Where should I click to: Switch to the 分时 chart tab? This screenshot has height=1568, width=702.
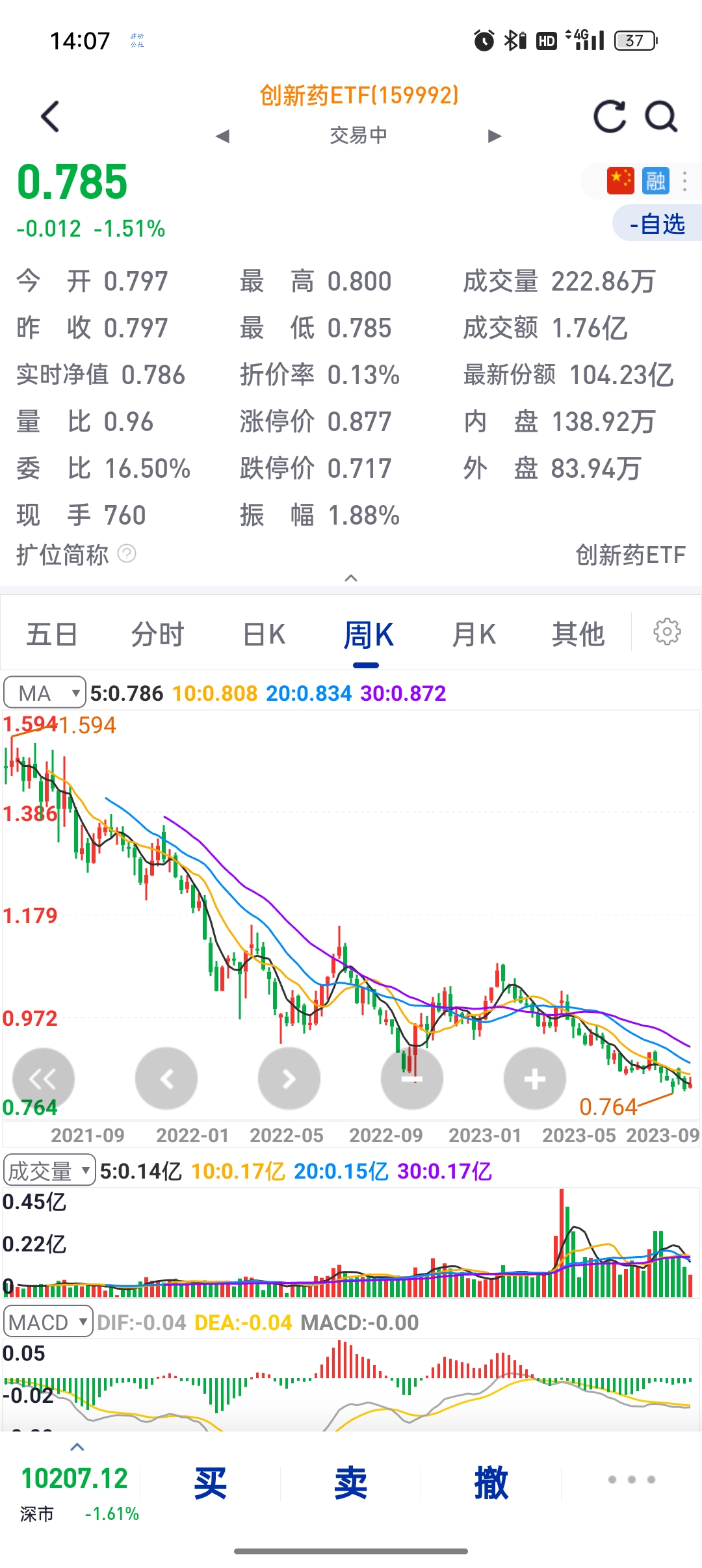[x=158, y=634]
